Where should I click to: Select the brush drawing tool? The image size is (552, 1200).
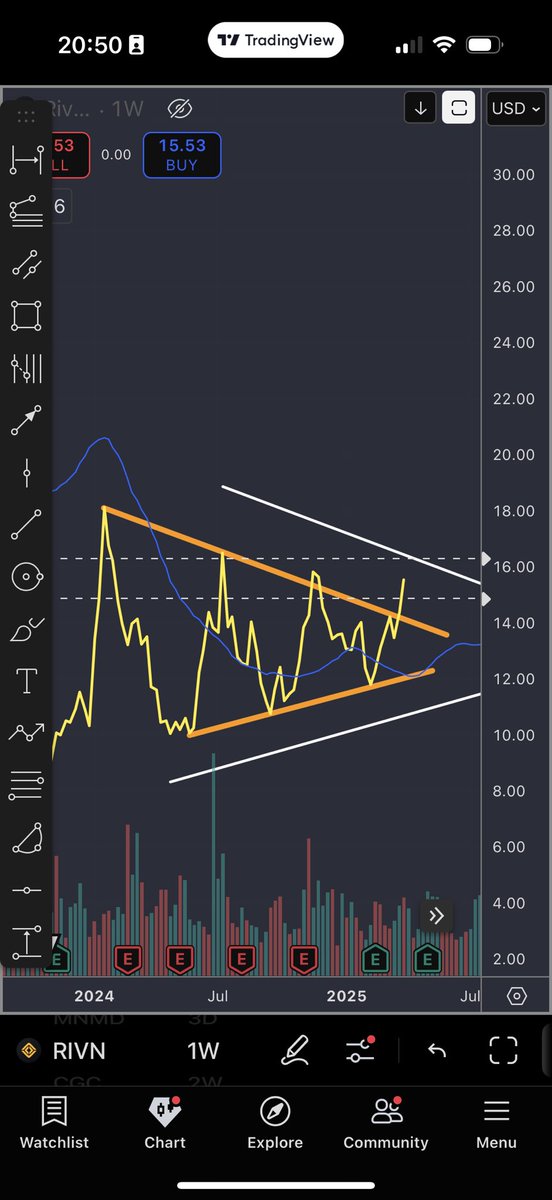click(27, 629)
